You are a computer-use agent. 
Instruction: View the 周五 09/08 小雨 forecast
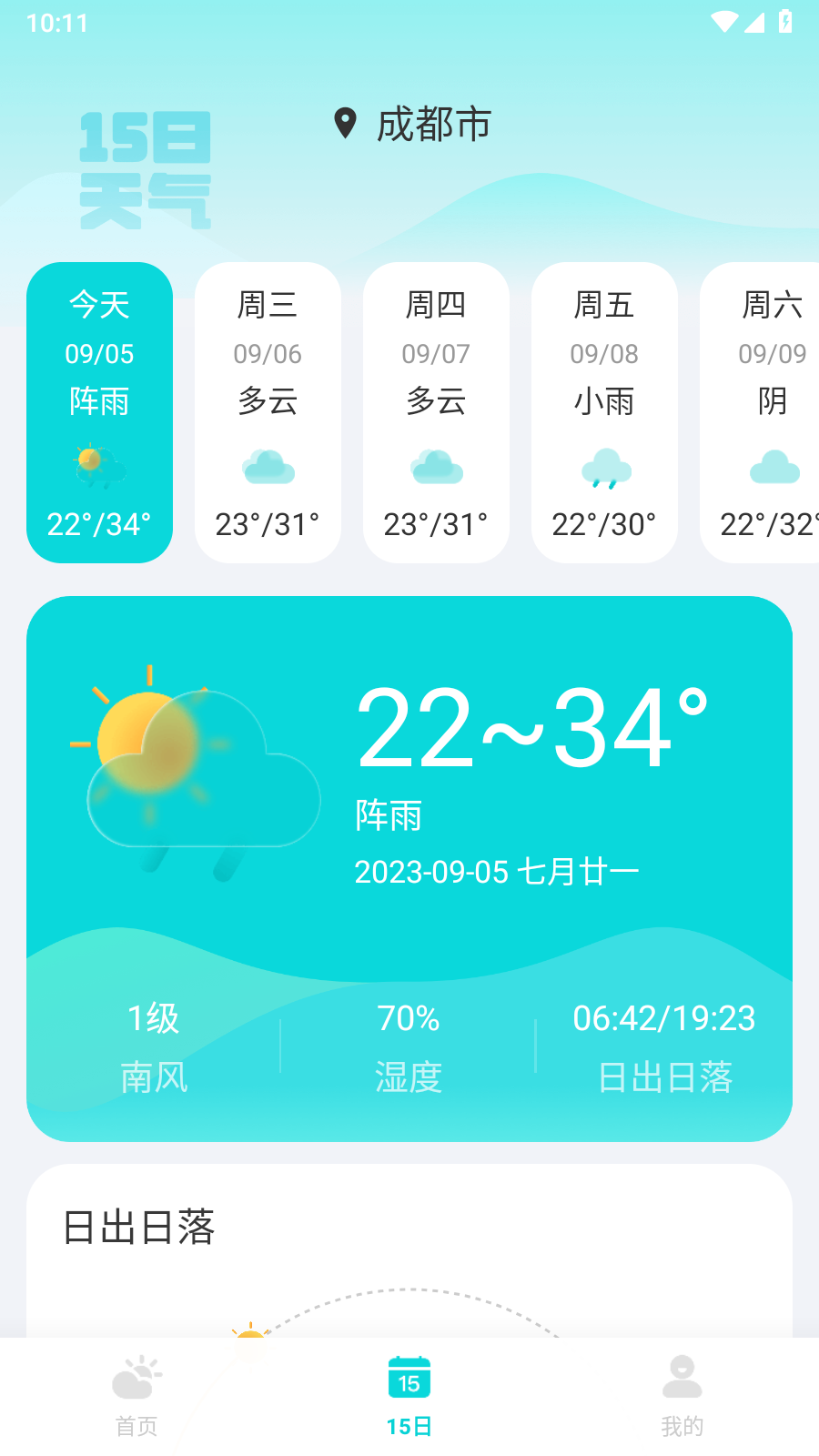(x=604, y=412)
